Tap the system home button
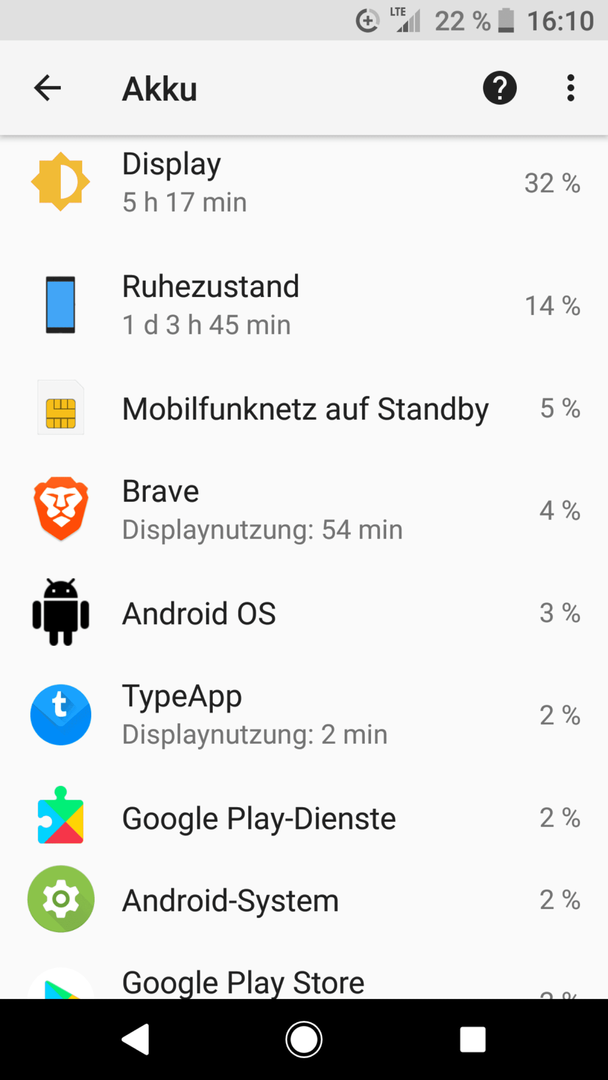This screenshot has height=1080, width=608. point(304,1039)
